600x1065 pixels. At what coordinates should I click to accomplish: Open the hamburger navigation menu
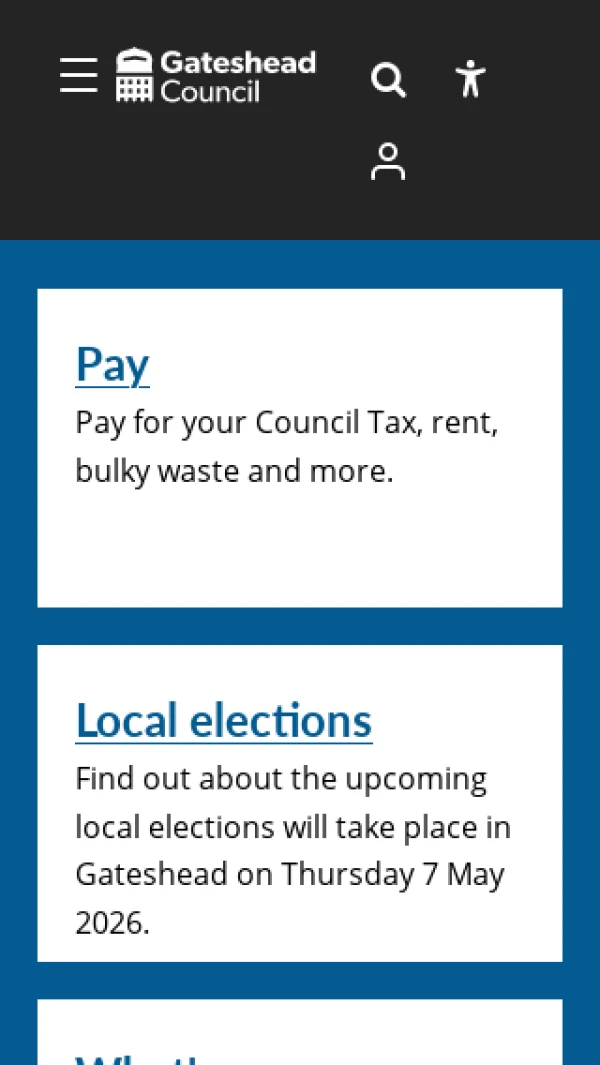tap(78, 76)
